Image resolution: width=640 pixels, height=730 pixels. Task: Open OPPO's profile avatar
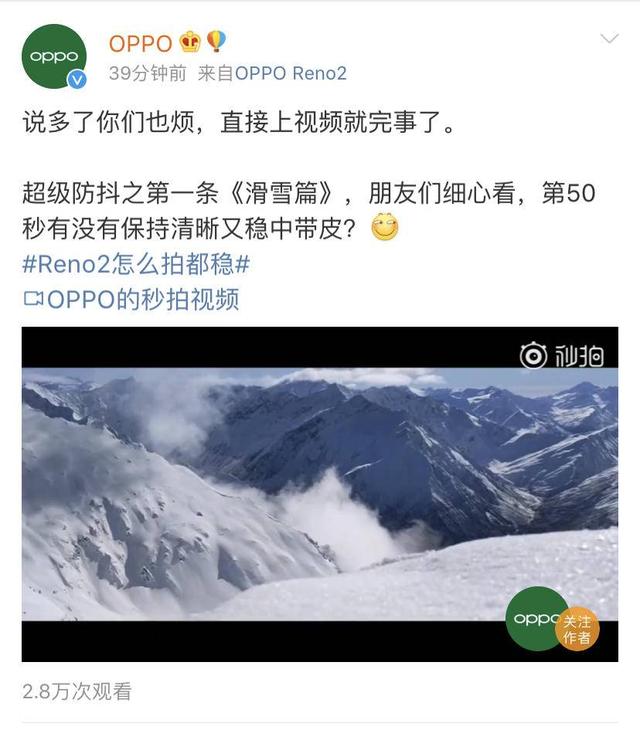point(54,57)
